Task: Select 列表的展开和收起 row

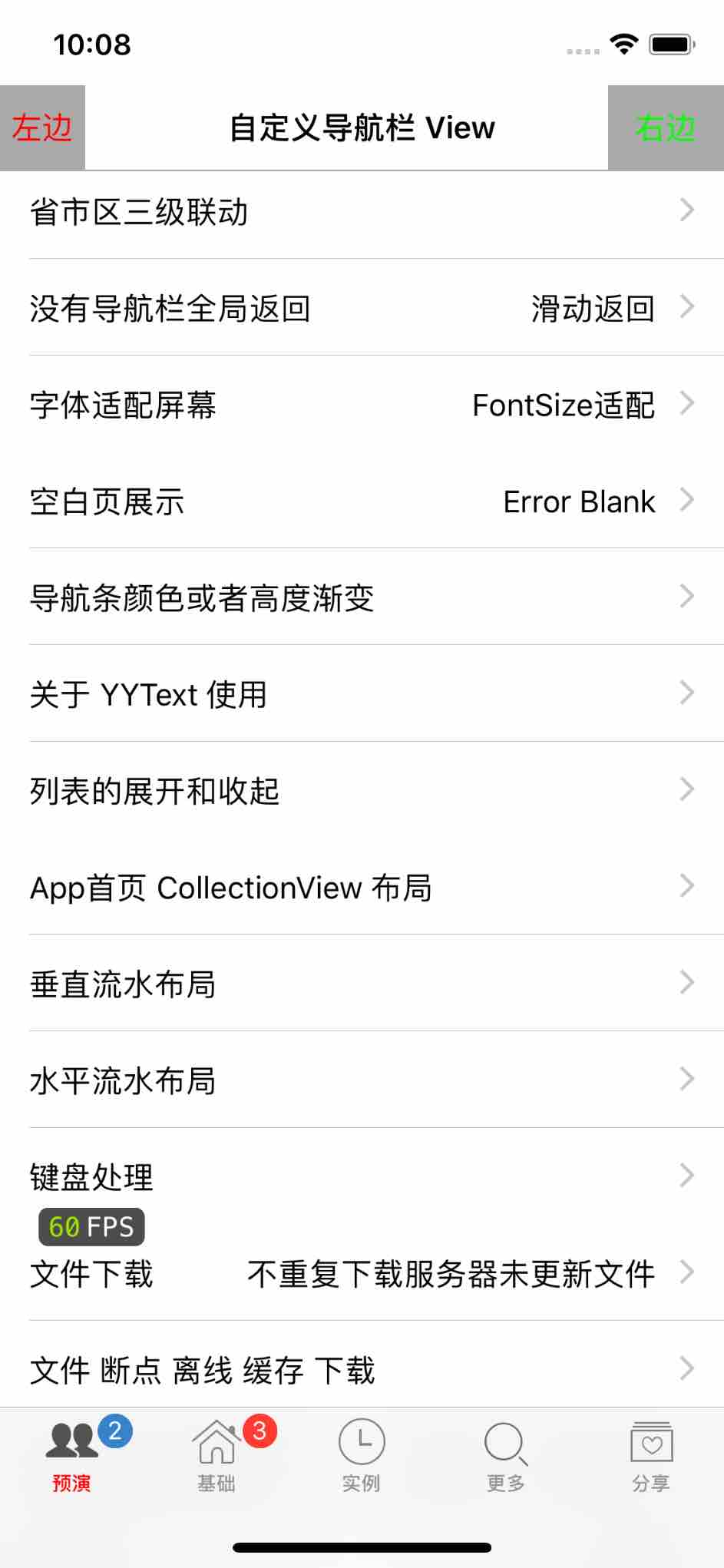Action: [x=362, y=791]
